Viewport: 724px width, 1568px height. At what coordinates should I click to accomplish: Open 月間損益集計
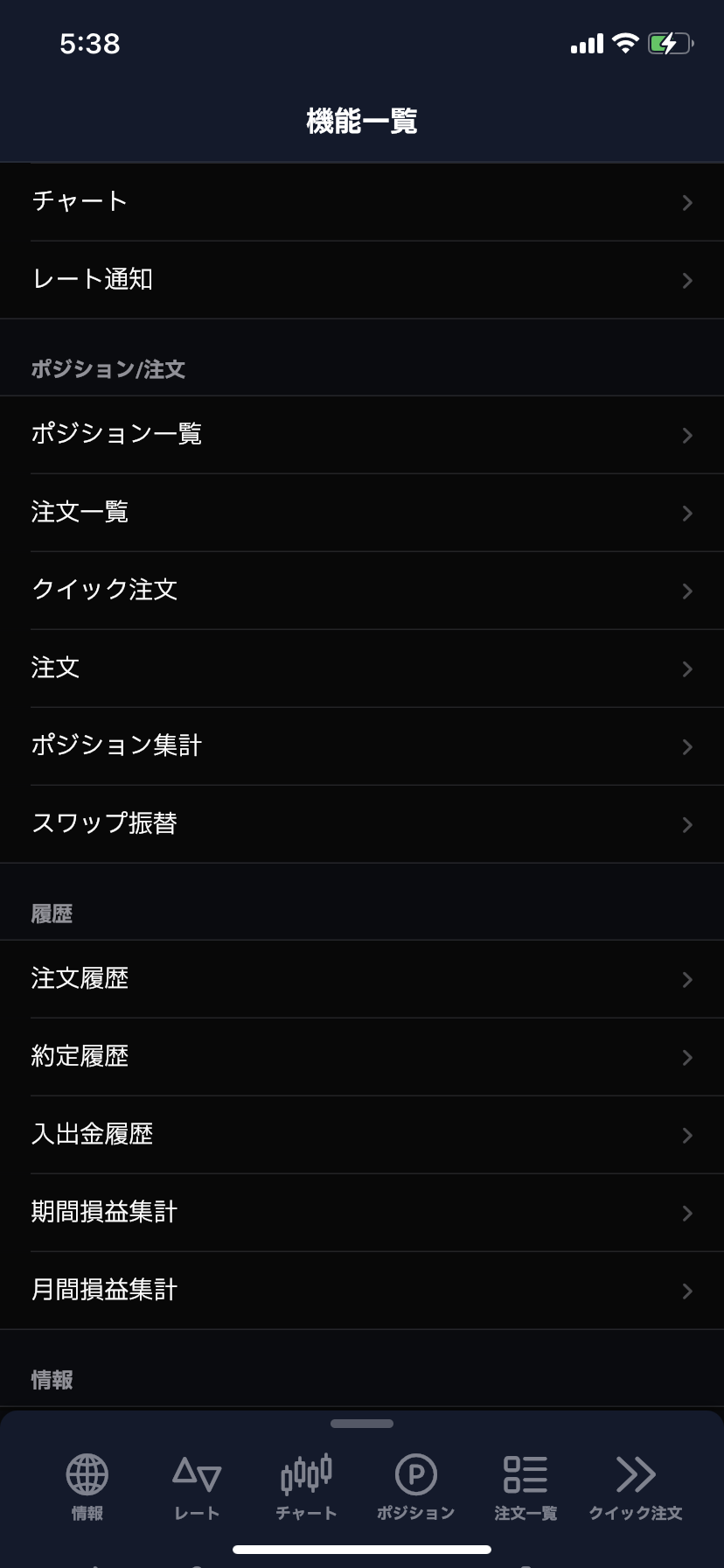click(x=362, y=1291)
